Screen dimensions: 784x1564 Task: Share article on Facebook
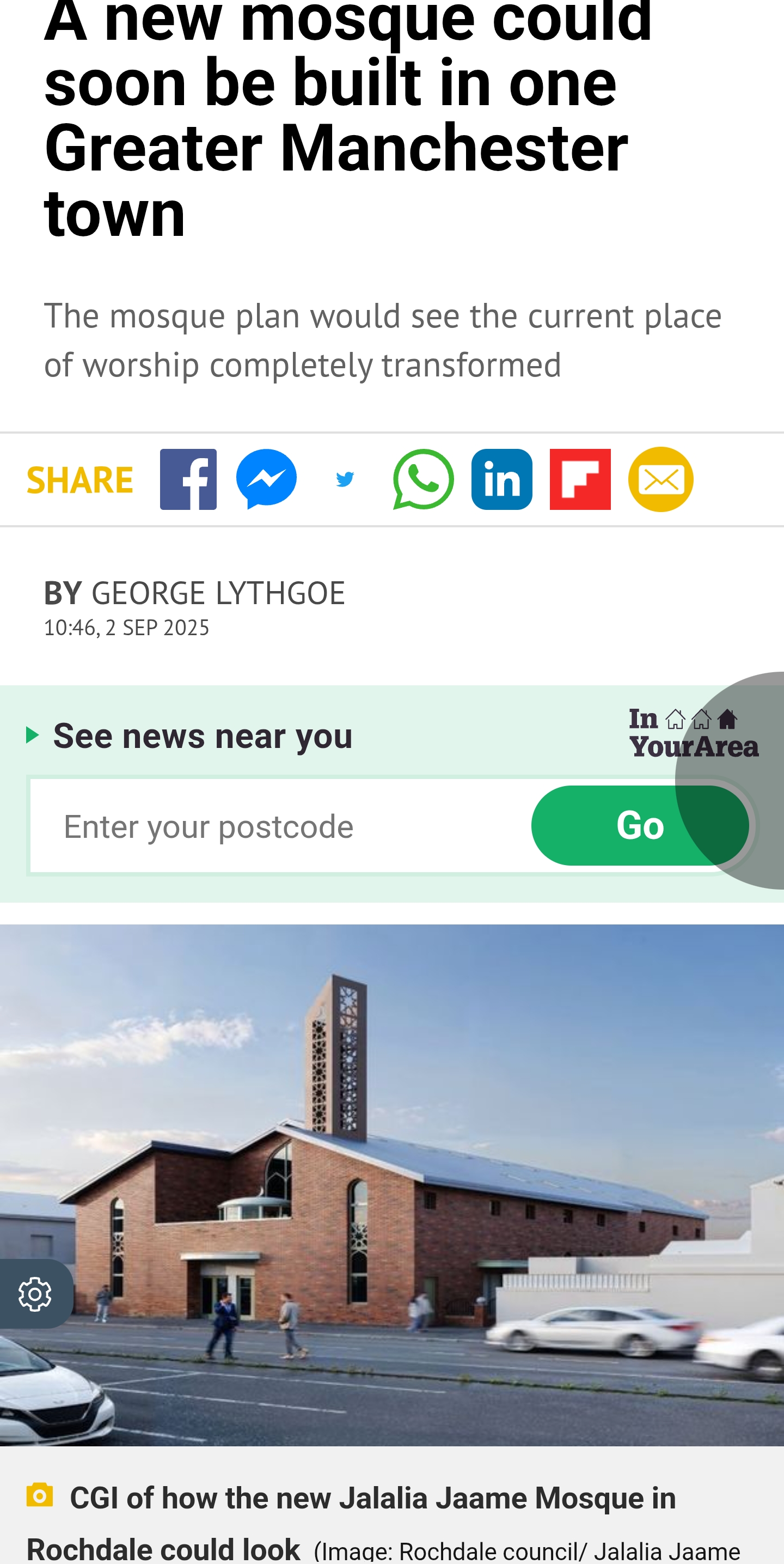(x=188, y=479)
